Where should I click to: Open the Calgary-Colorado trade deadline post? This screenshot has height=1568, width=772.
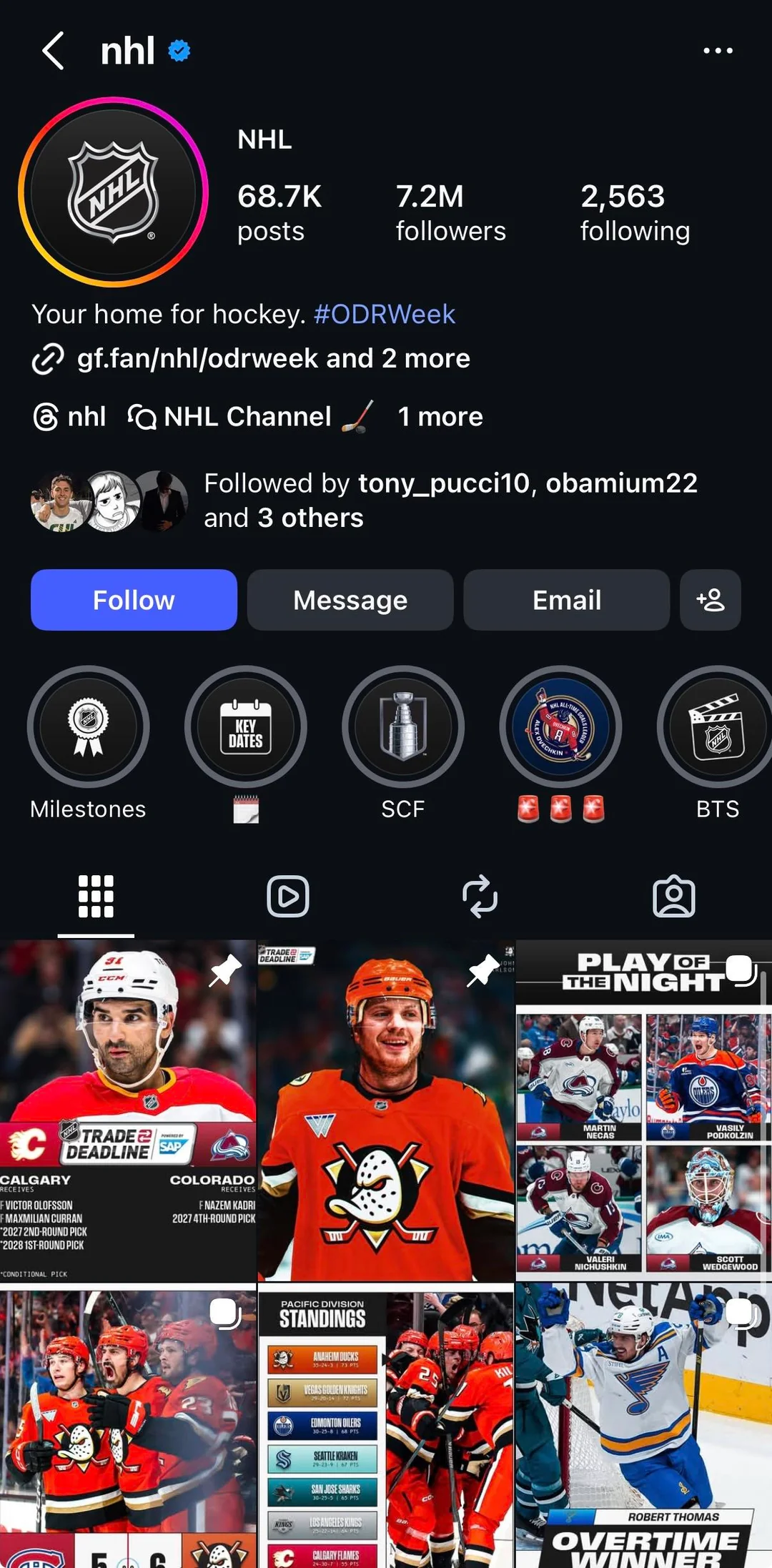[128, 1110]
